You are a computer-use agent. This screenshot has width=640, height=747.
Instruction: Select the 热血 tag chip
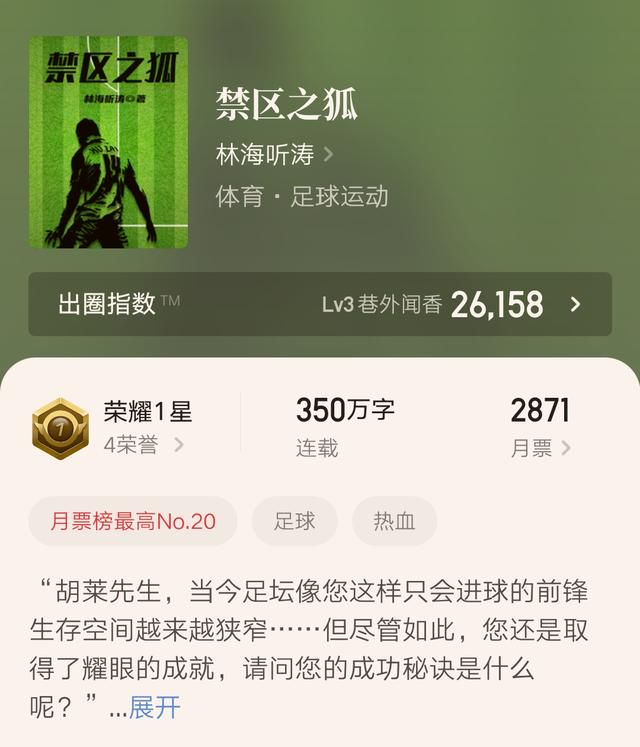point(394,521)
